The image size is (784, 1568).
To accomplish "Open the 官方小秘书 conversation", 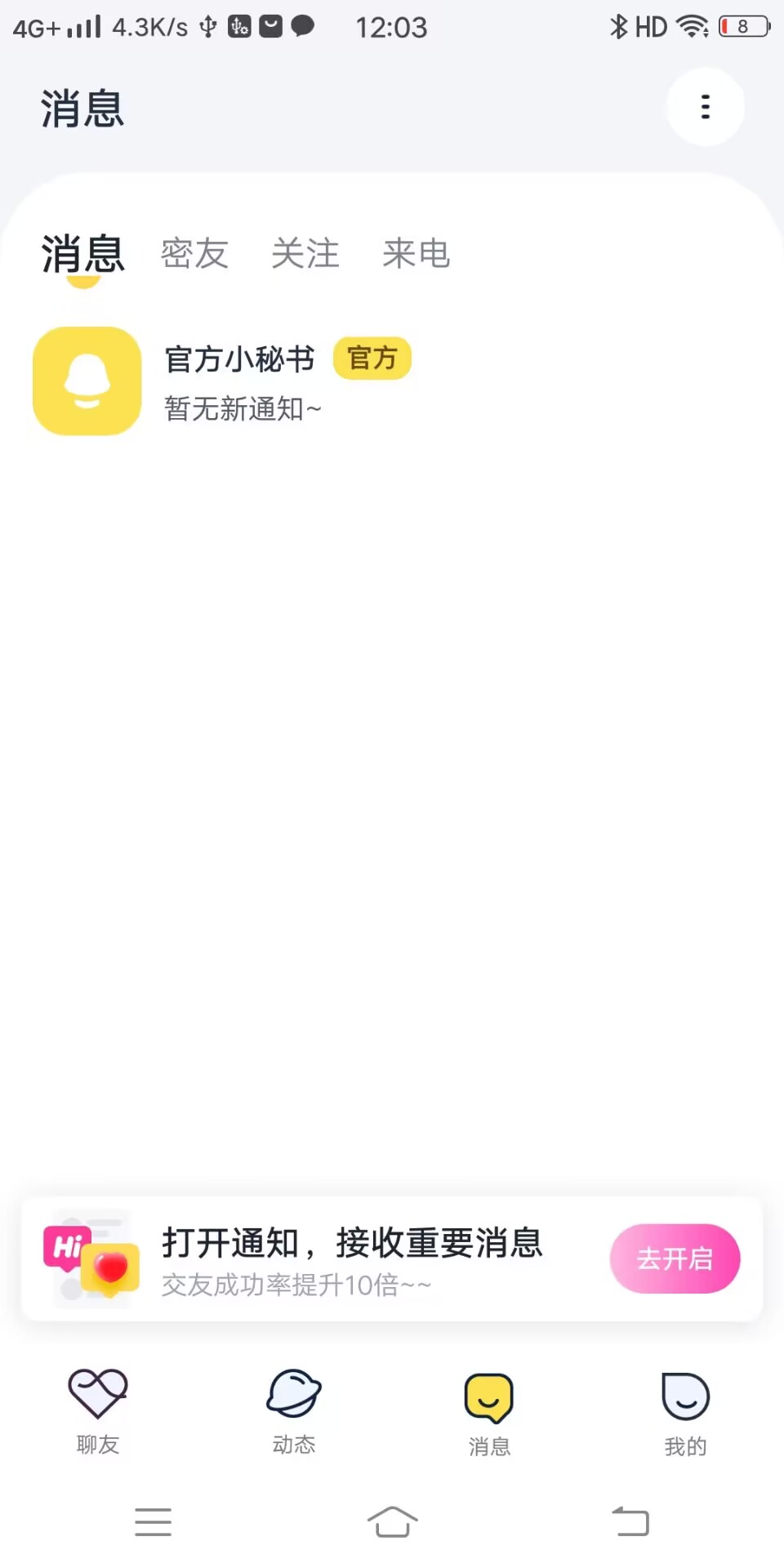I will (x=392, y=381).
